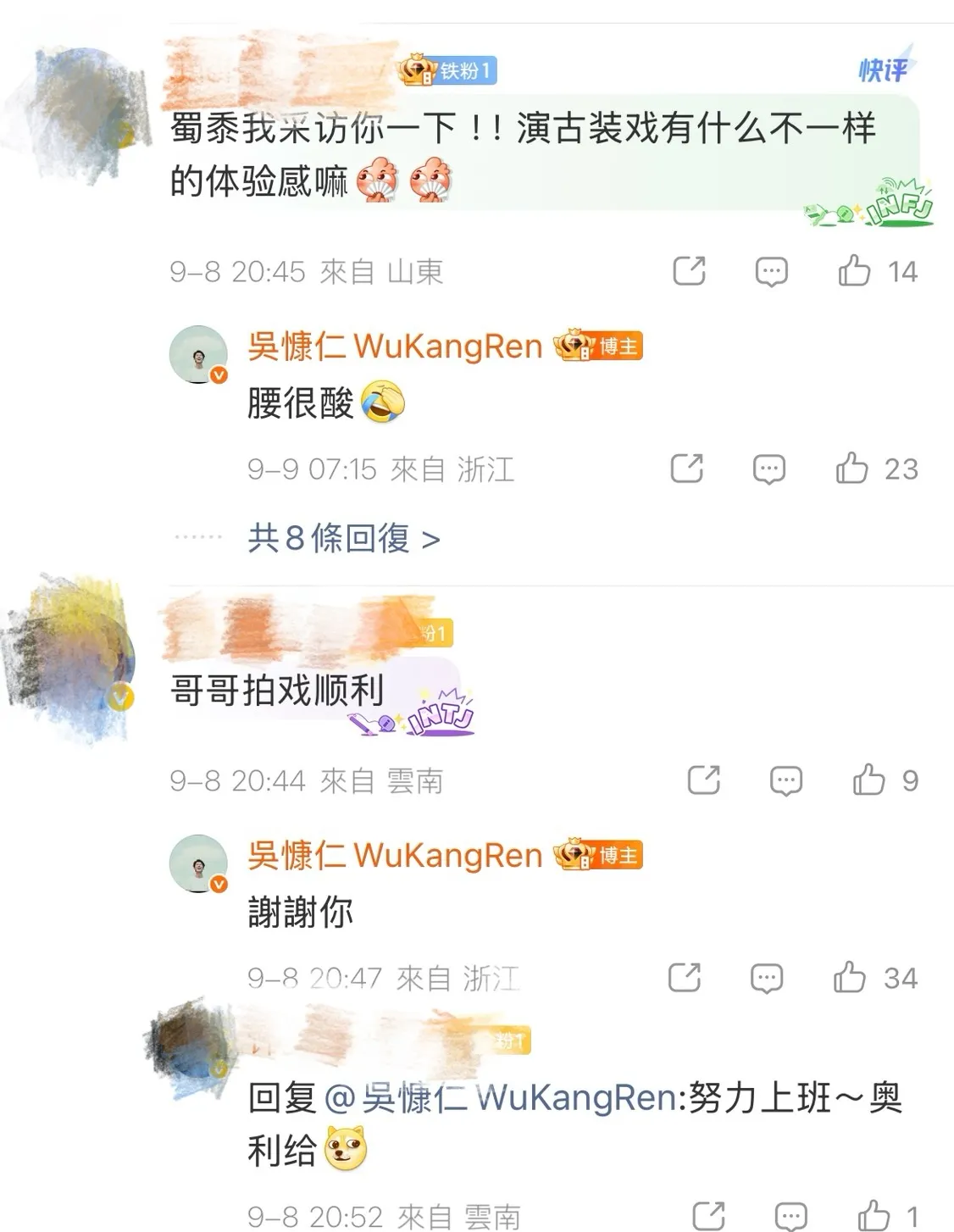
Task: Share the comment "哥哥拍戏顺利"
Action: click(703, 780)
